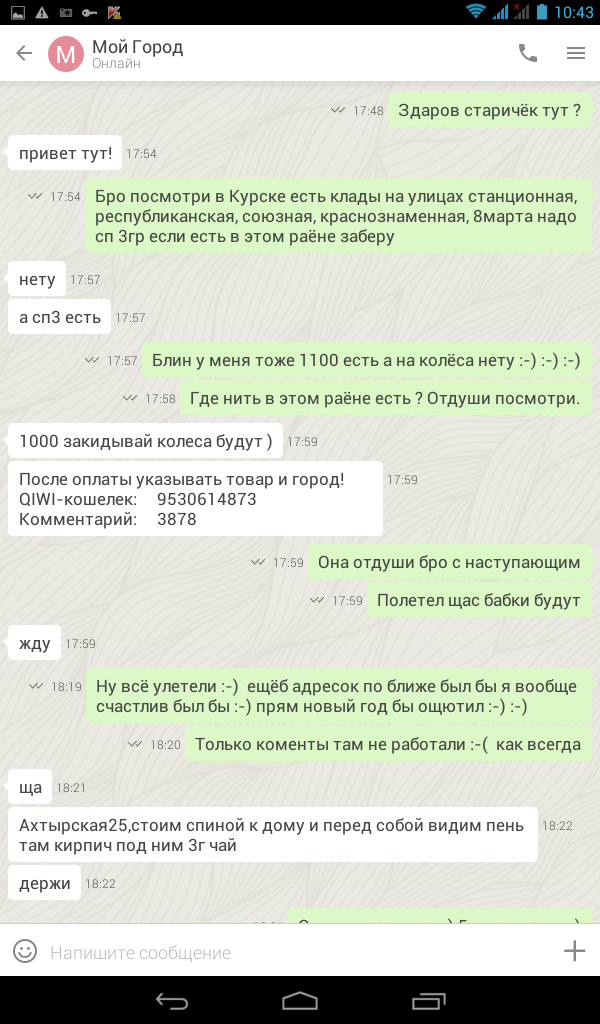Tap the plus icon to attach a file

tap(574, 951)
